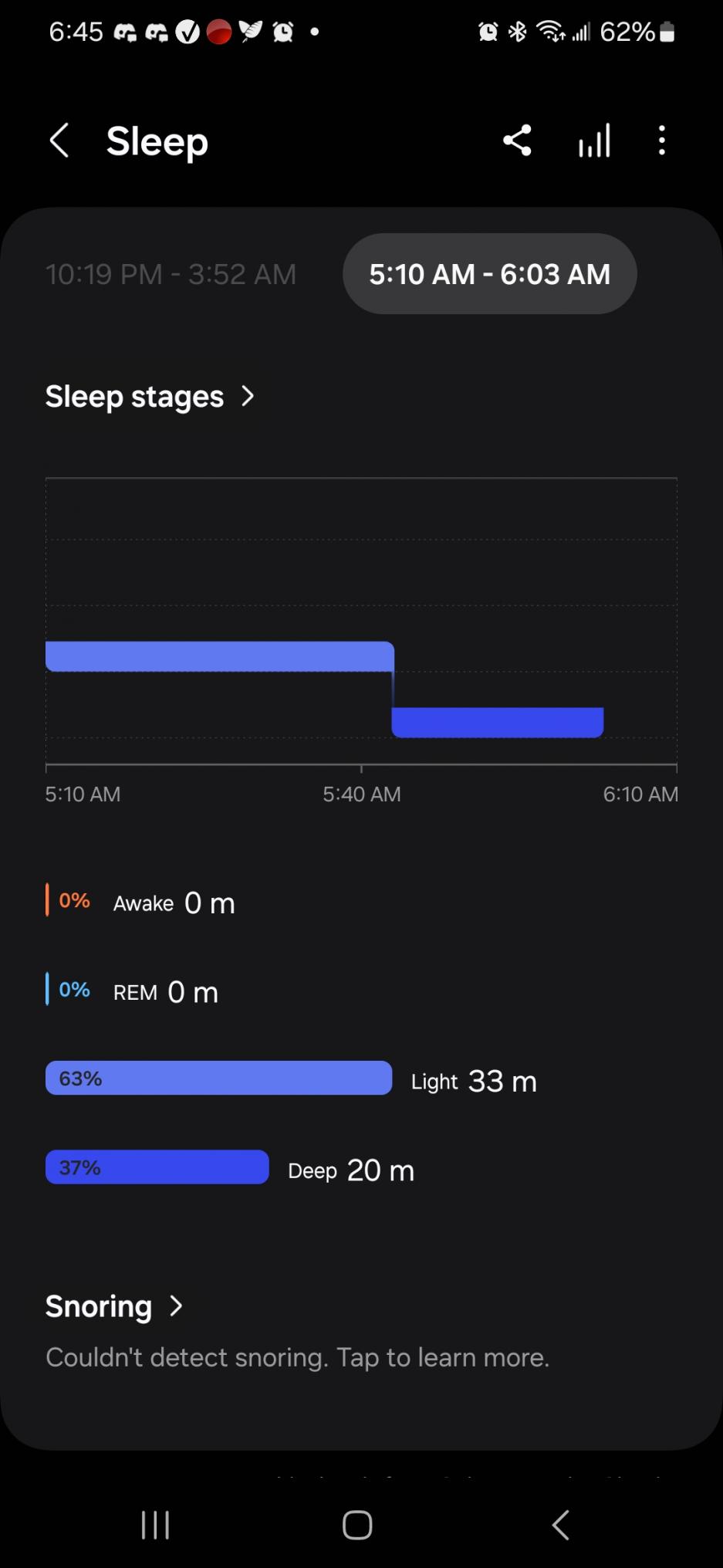
Task: Select the 5:10 AM - 6:03 AM session
Action: pos(489,274)
